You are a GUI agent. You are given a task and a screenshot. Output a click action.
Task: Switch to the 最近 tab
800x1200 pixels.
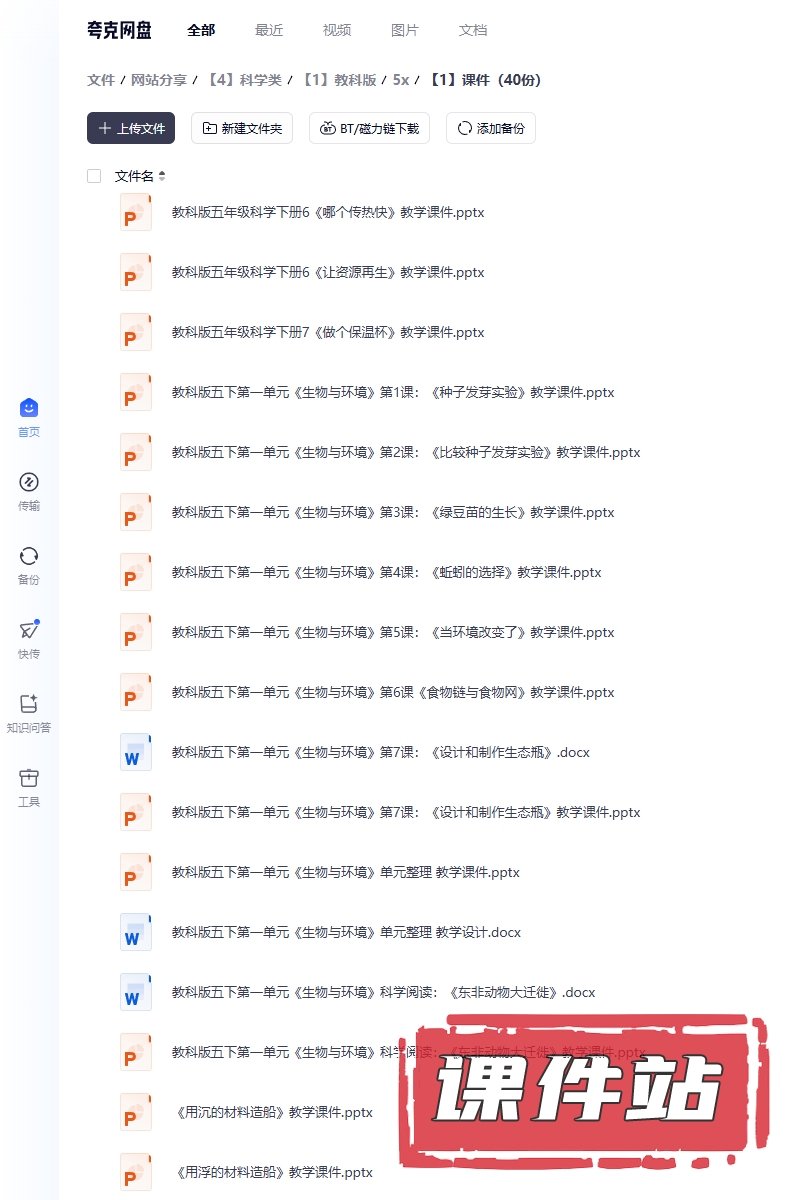269,30
